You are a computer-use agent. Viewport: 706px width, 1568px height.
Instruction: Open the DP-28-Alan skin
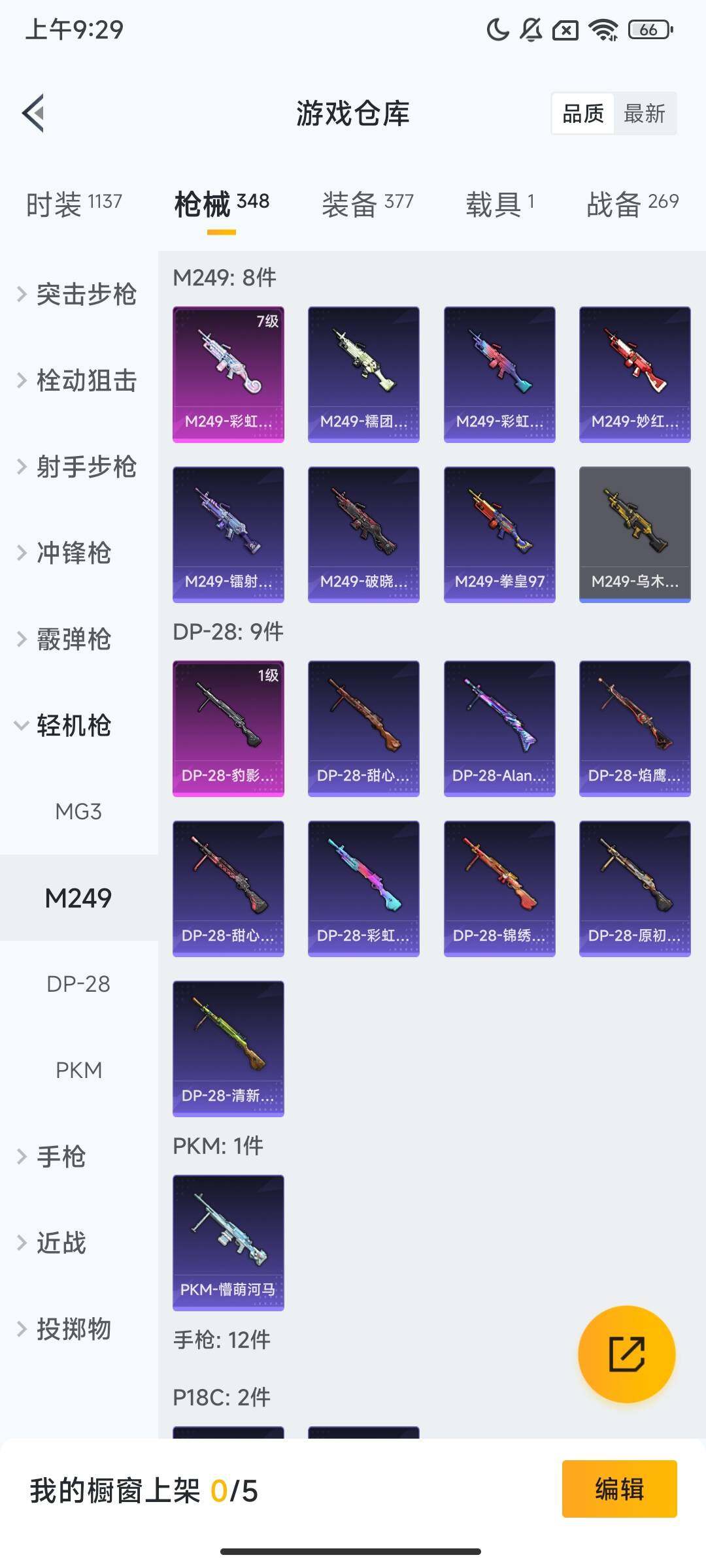click(x=499, y=728)
